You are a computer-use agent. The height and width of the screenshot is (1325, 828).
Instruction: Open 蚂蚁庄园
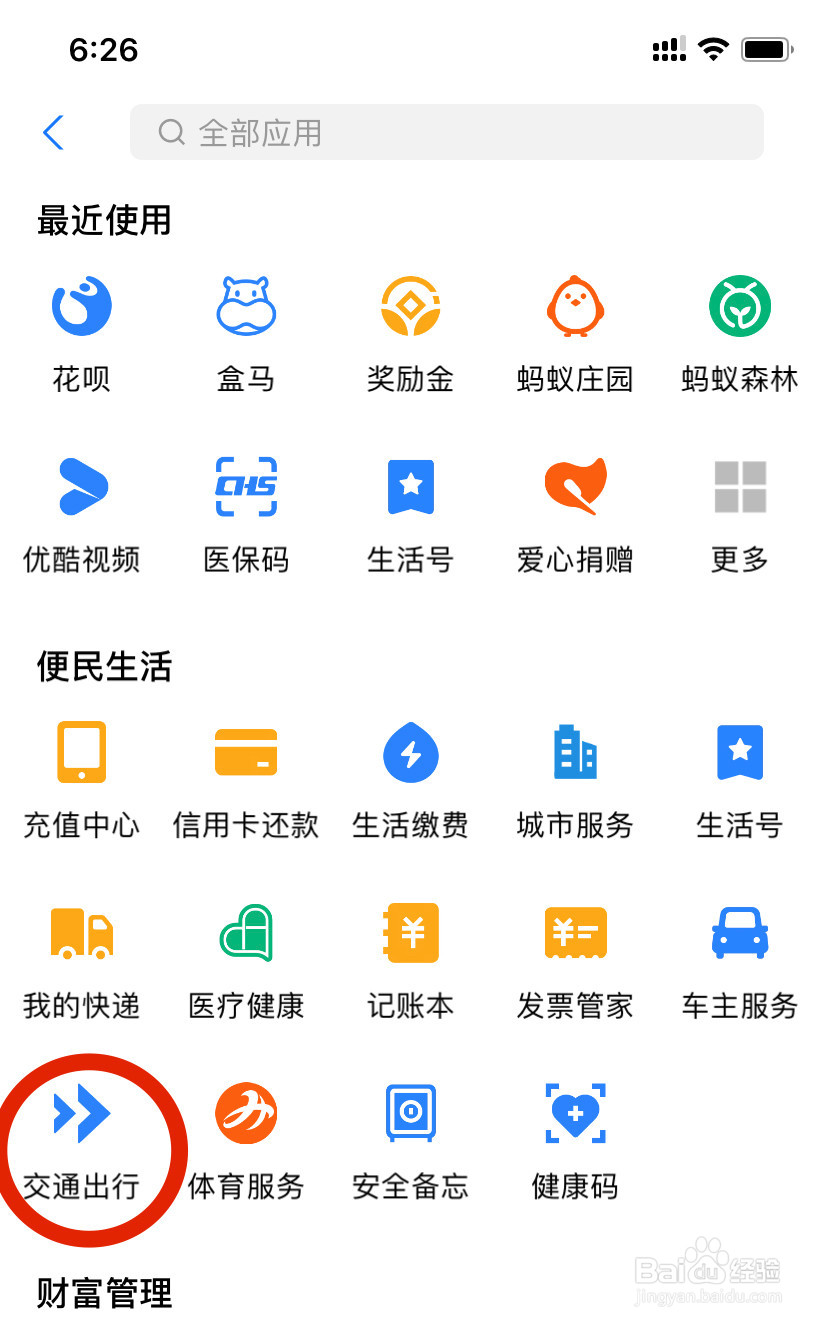575,335
